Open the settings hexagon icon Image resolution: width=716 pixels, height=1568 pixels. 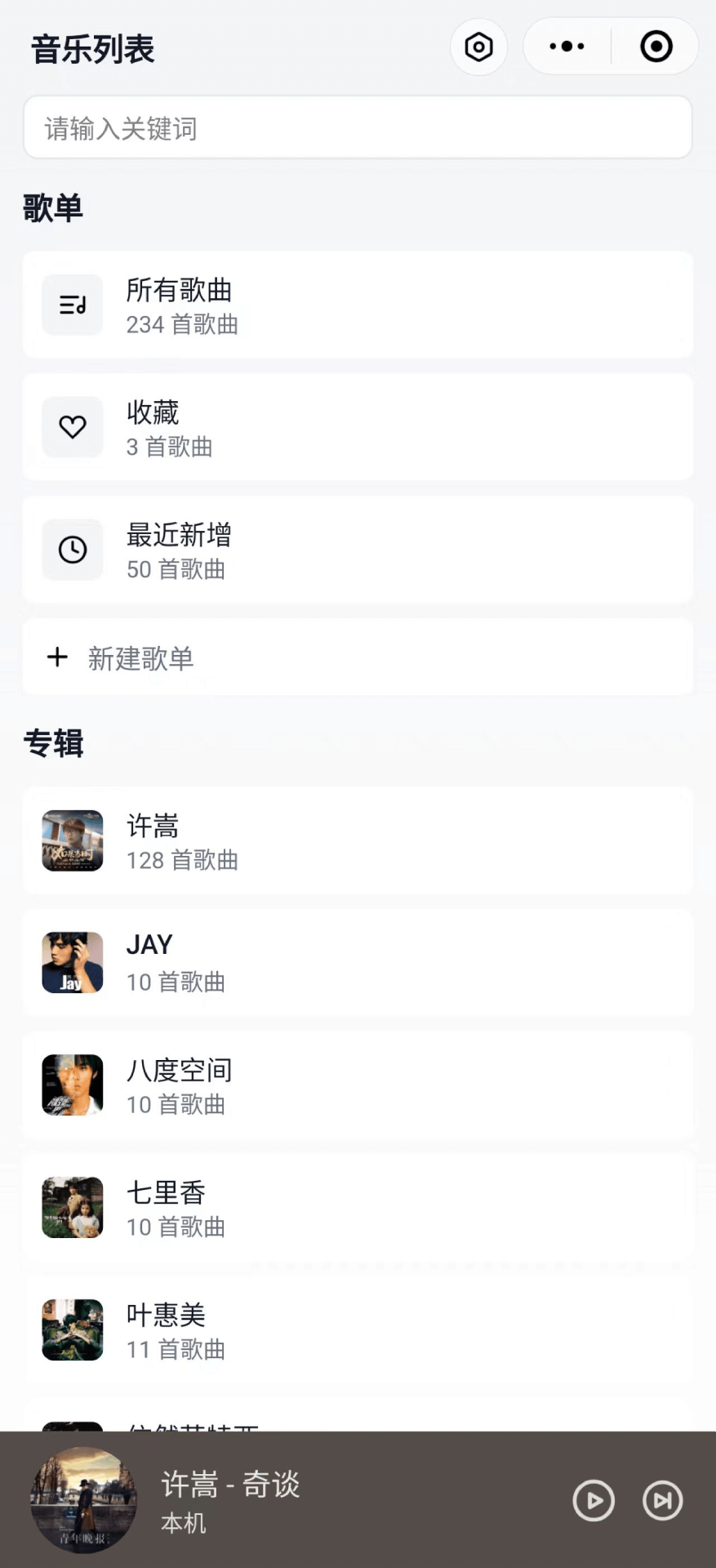coord(478,47)
